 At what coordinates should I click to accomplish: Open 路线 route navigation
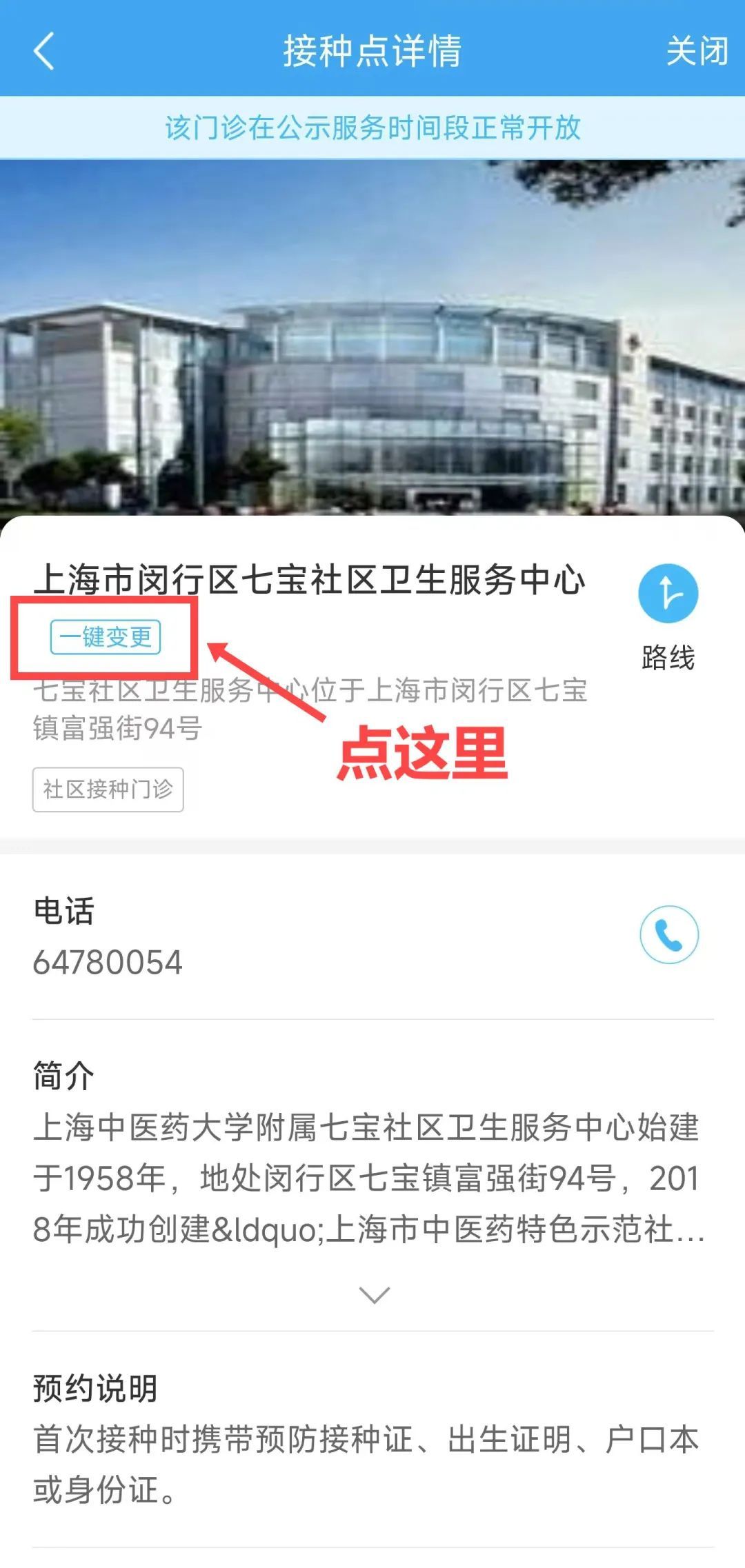click(x=668, y=594)
